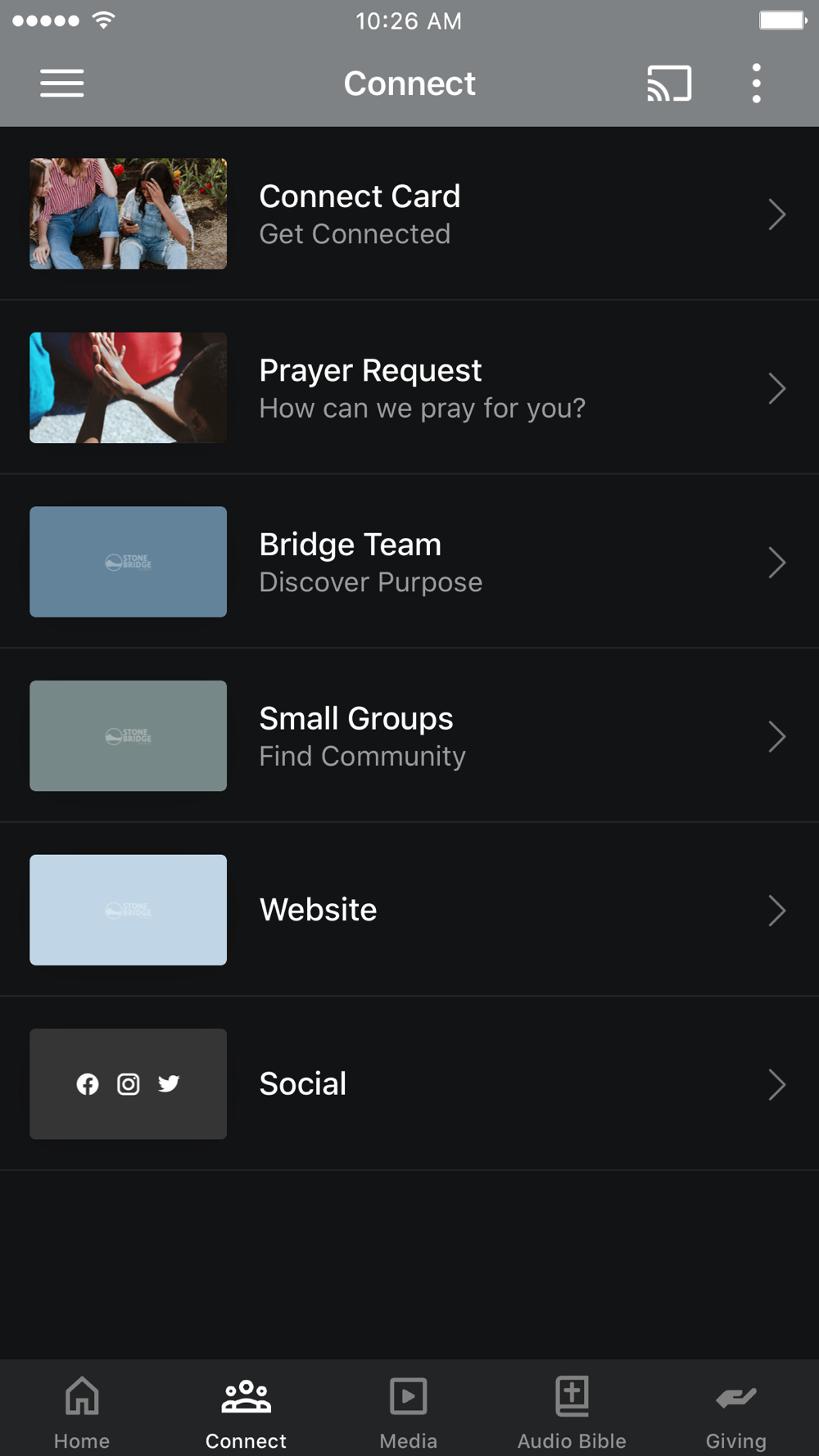Go to the Website row
Viewport: 819px width, 1456px height.
point(409,910)
